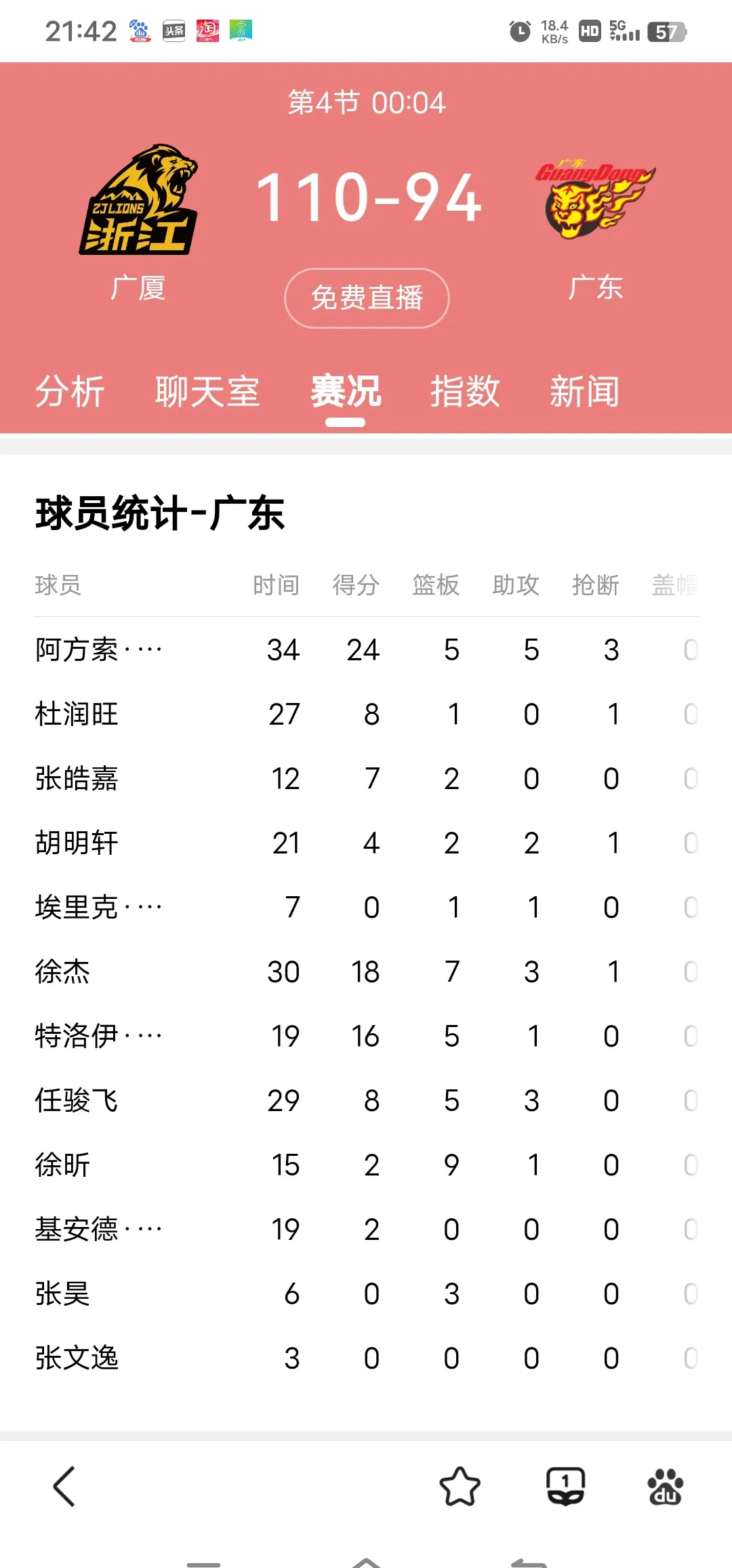Tap the battery level indicator
This screenshot has width=732, height=1568.
(668, 31)
